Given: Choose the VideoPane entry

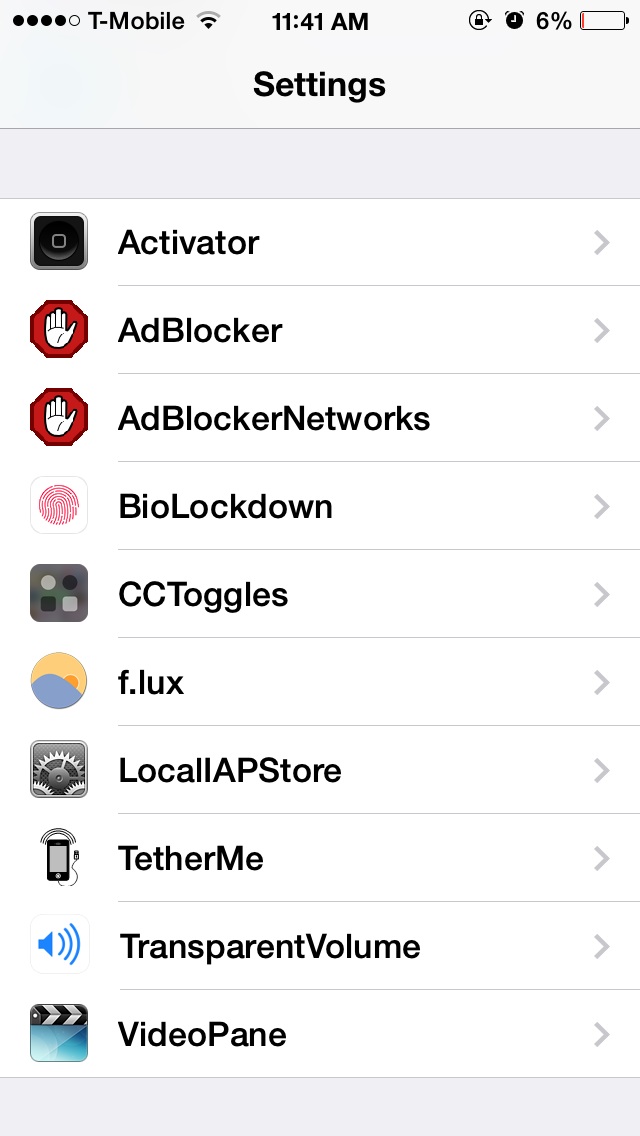Looking at the screenshot, I should coord(320,1034).
